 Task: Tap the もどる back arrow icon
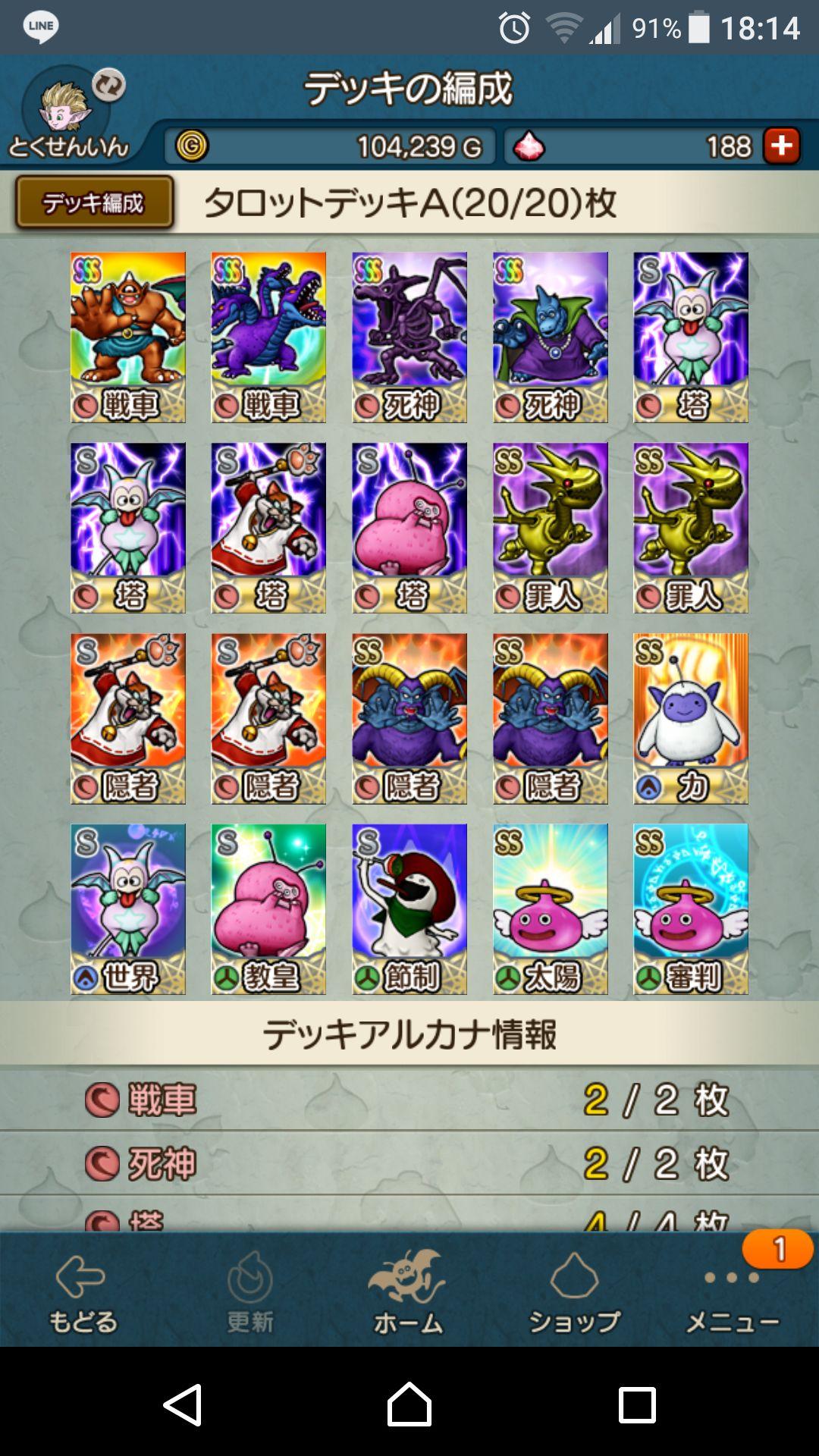pos(83,1278)
